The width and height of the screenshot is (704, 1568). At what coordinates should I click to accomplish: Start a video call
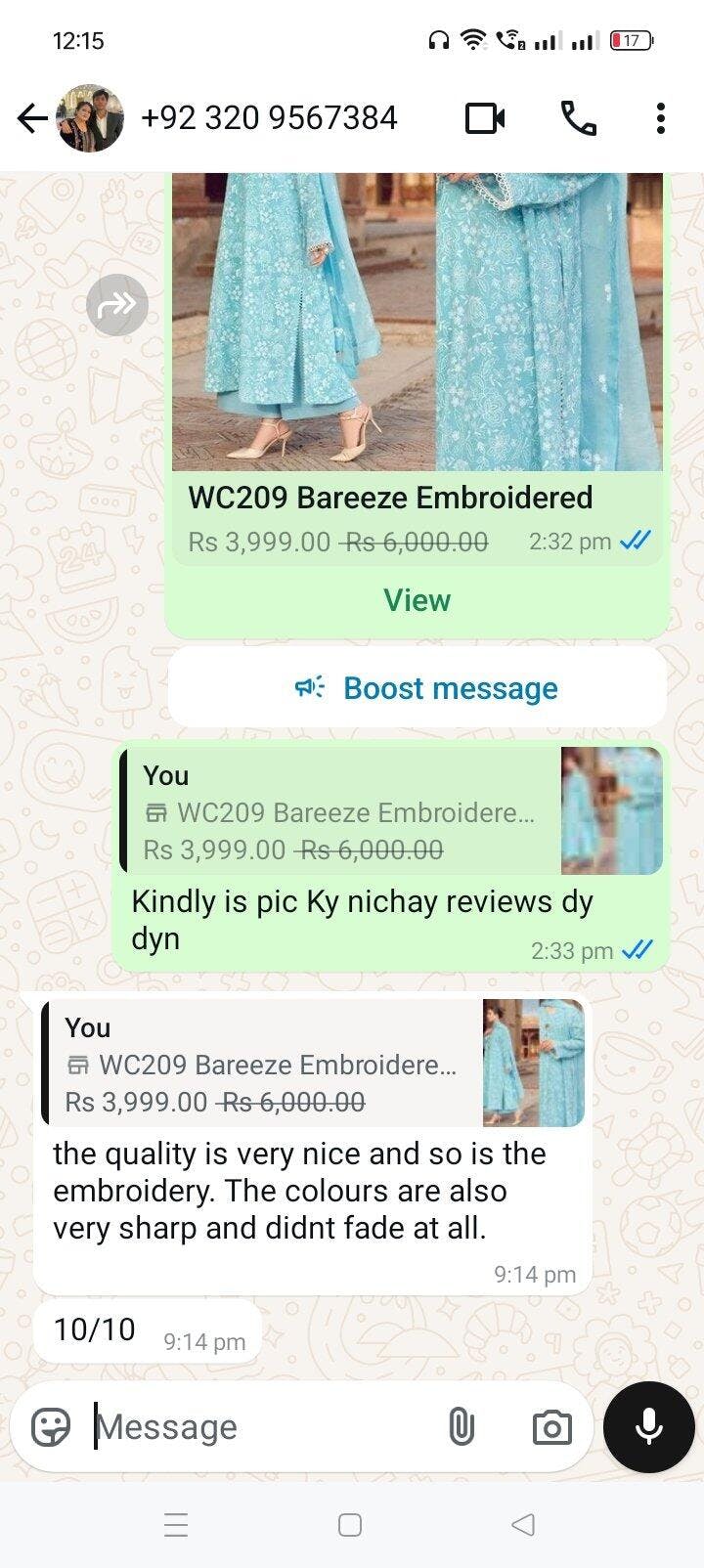pos(485,118)
